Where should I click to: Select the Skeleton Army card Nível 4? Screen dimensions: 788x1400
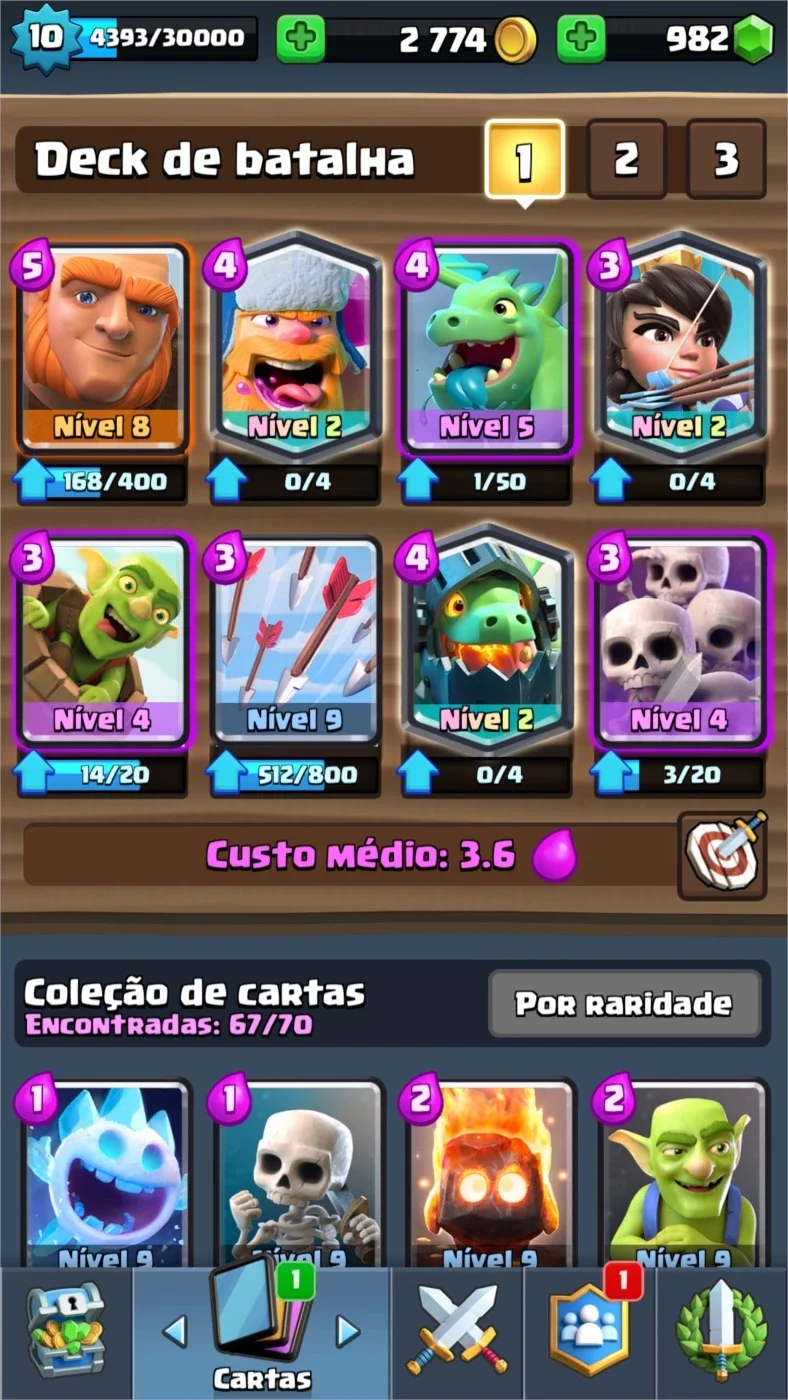(679, 641)
